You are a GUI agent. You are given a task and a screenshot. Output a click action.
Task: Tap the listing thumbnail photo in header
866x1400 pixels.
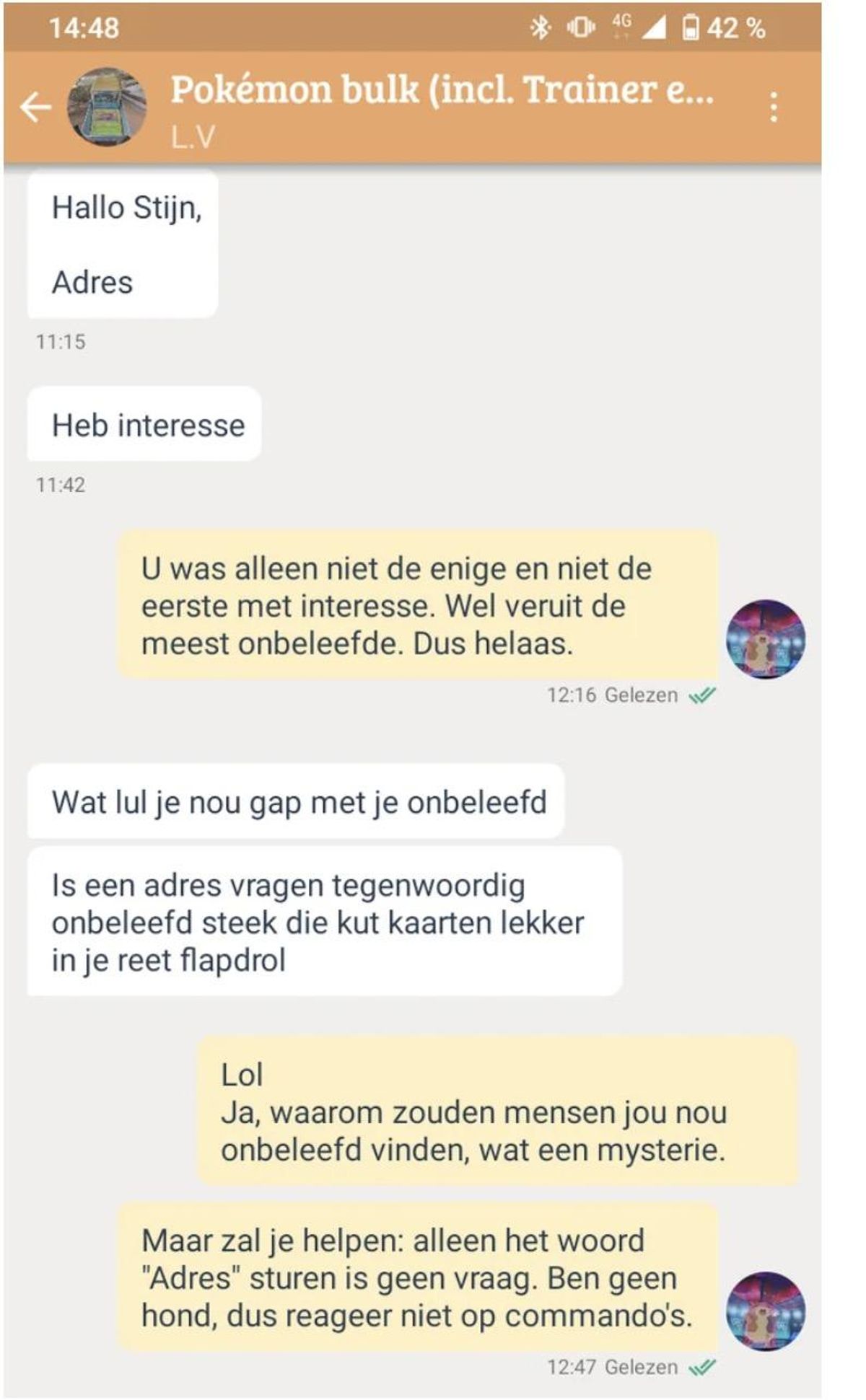coord(107,107)
